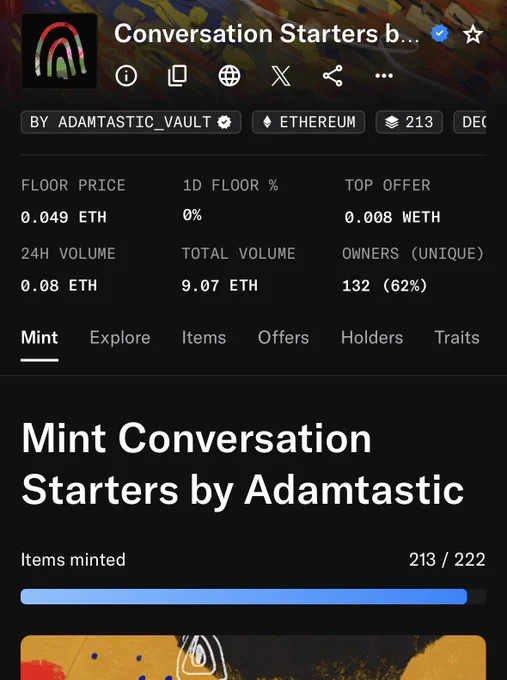Open the three-dot overflow menu
Screen dimensions: 507x680
tap(384, 76)
